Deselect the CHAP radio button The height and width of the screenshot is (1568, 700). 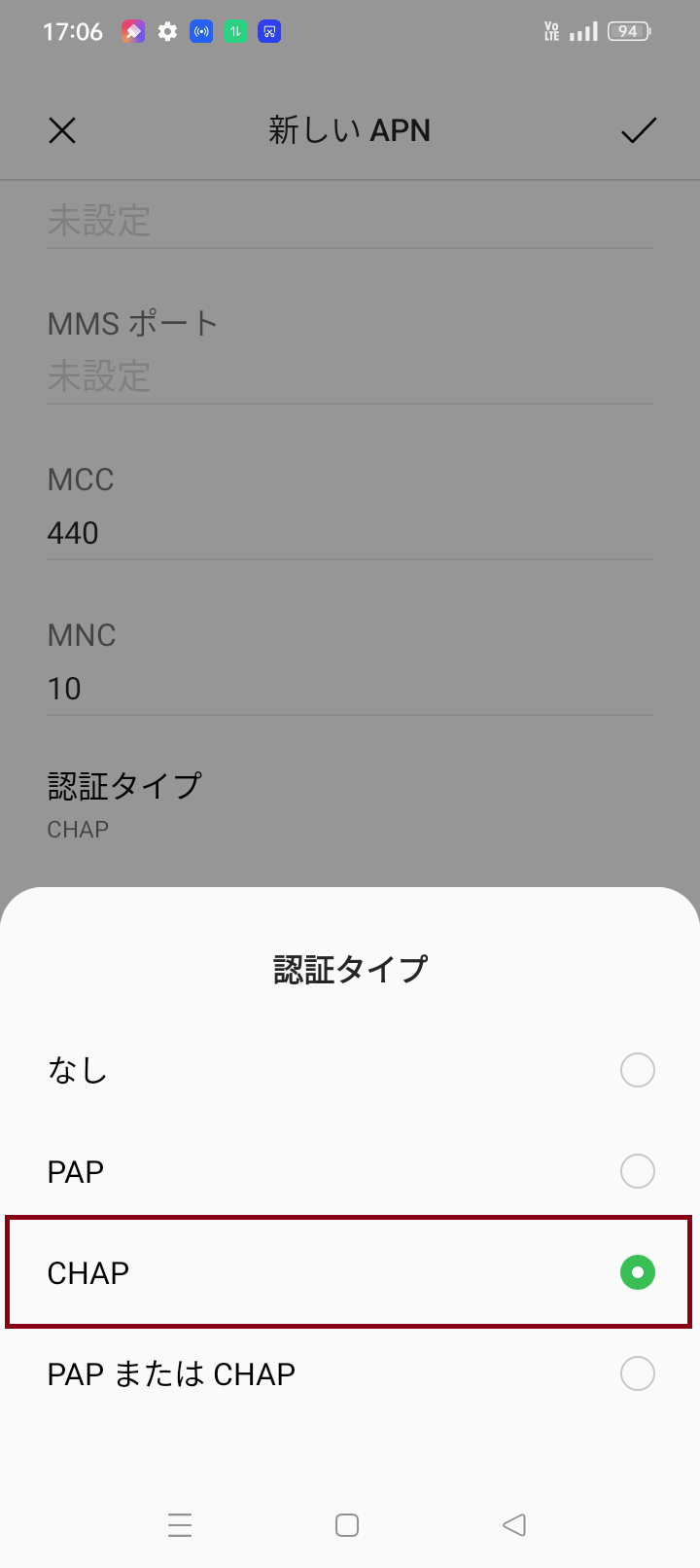click(x=637, y=1272)
